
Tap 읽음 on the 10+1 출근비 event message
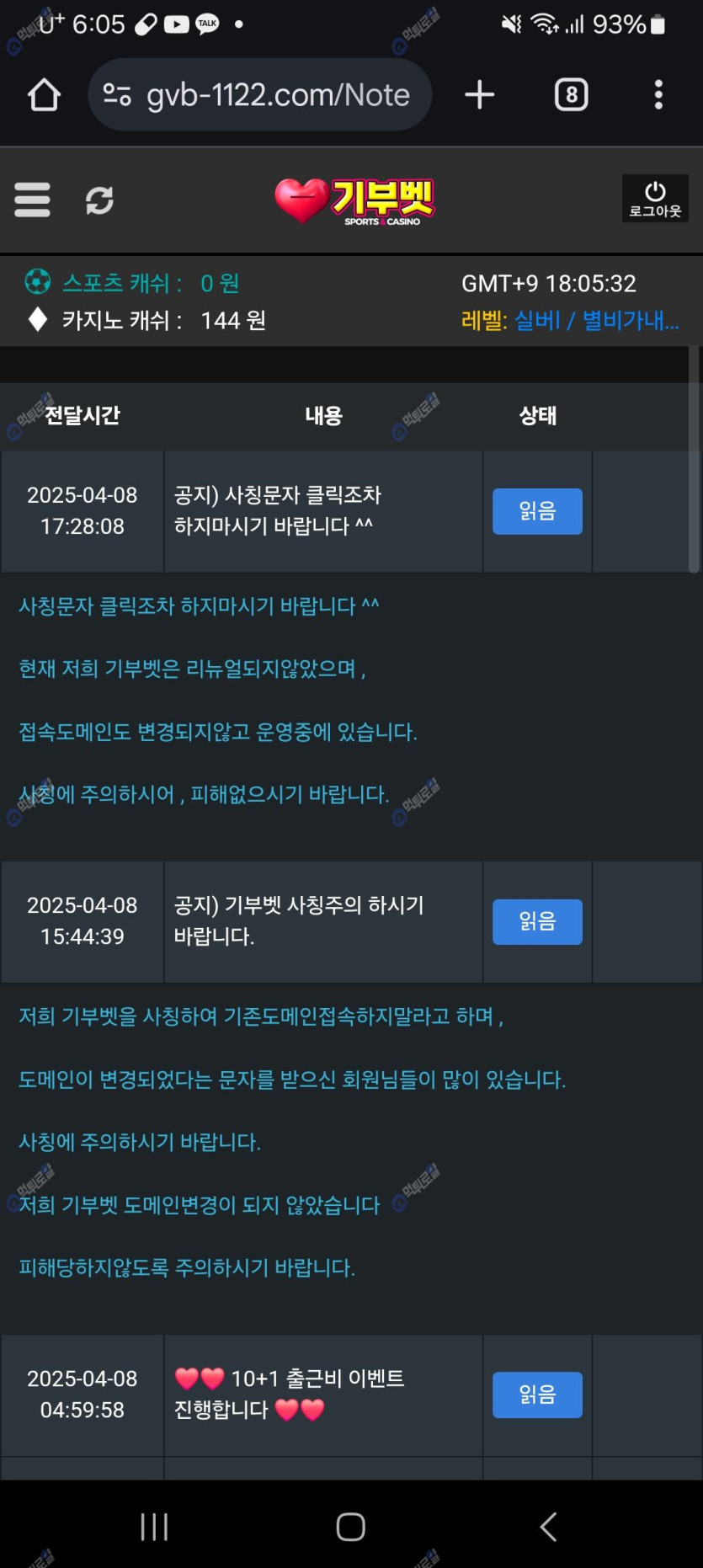coord(537,1395)
